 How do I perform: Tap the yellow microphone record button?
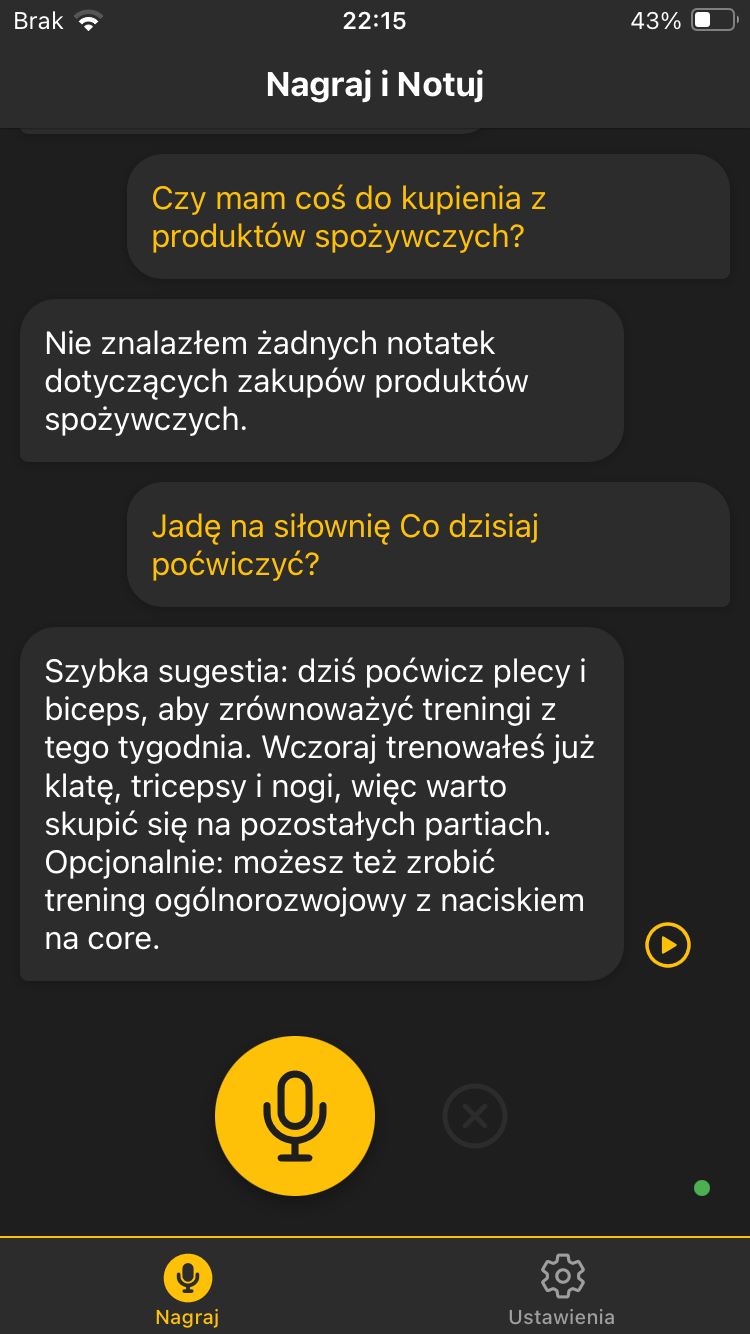click(294, 1115)
